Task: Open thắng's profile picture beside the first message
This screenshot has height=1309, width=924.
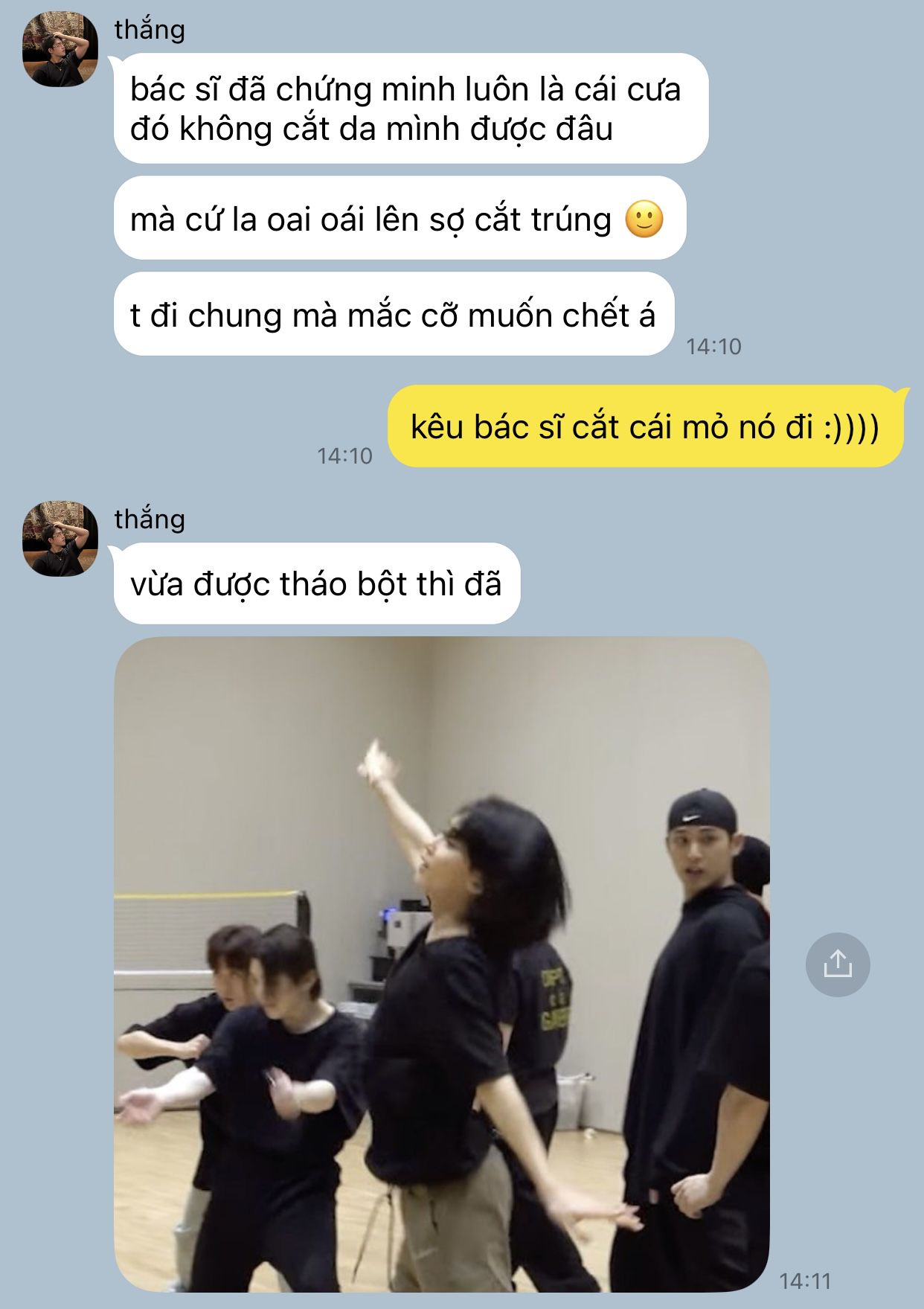Action: 60,50
